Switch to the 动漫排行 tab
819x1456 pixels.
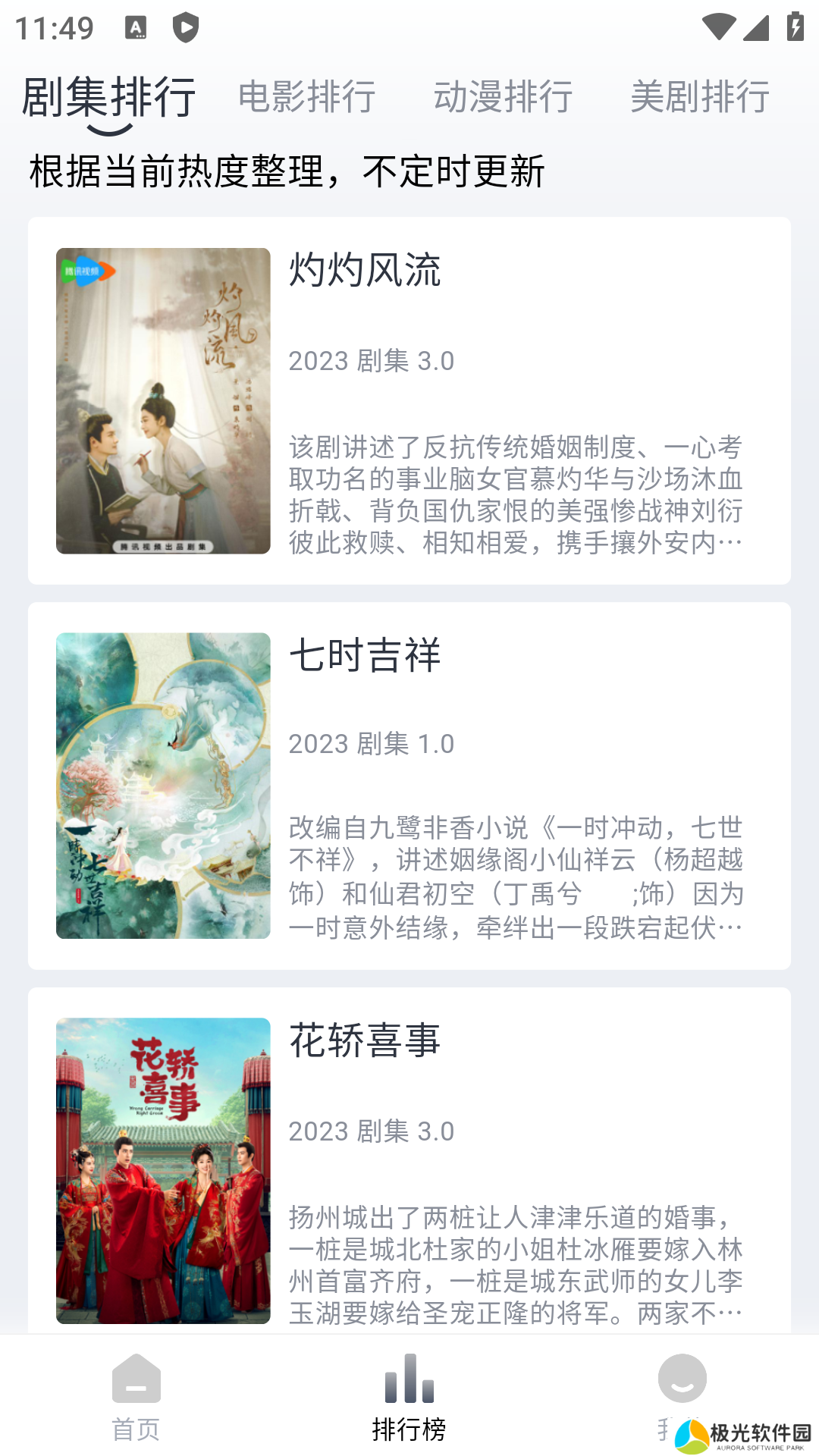(x=503, y=96)
